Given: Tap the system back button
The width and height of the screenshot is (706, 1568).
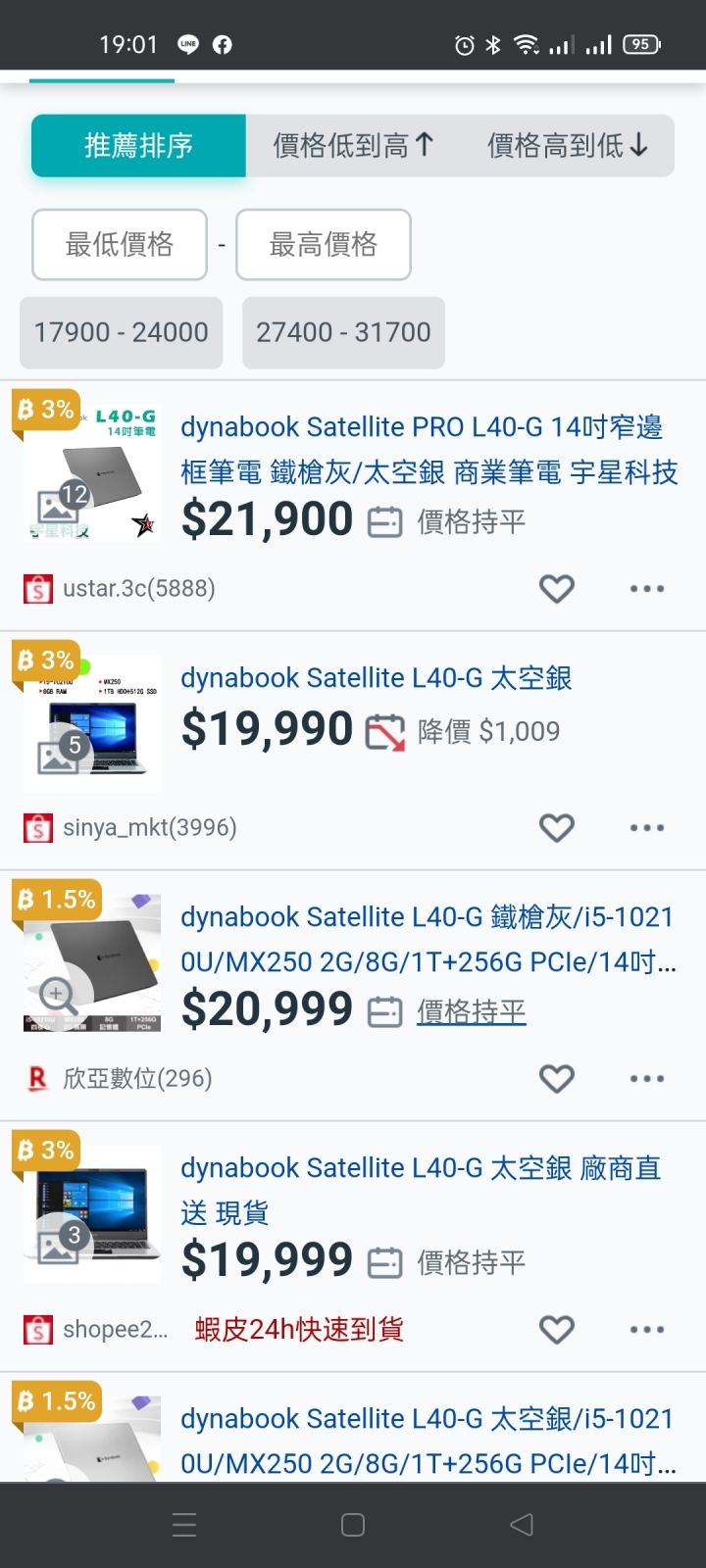Looking at the screenshot, I should coord(522,1525).
